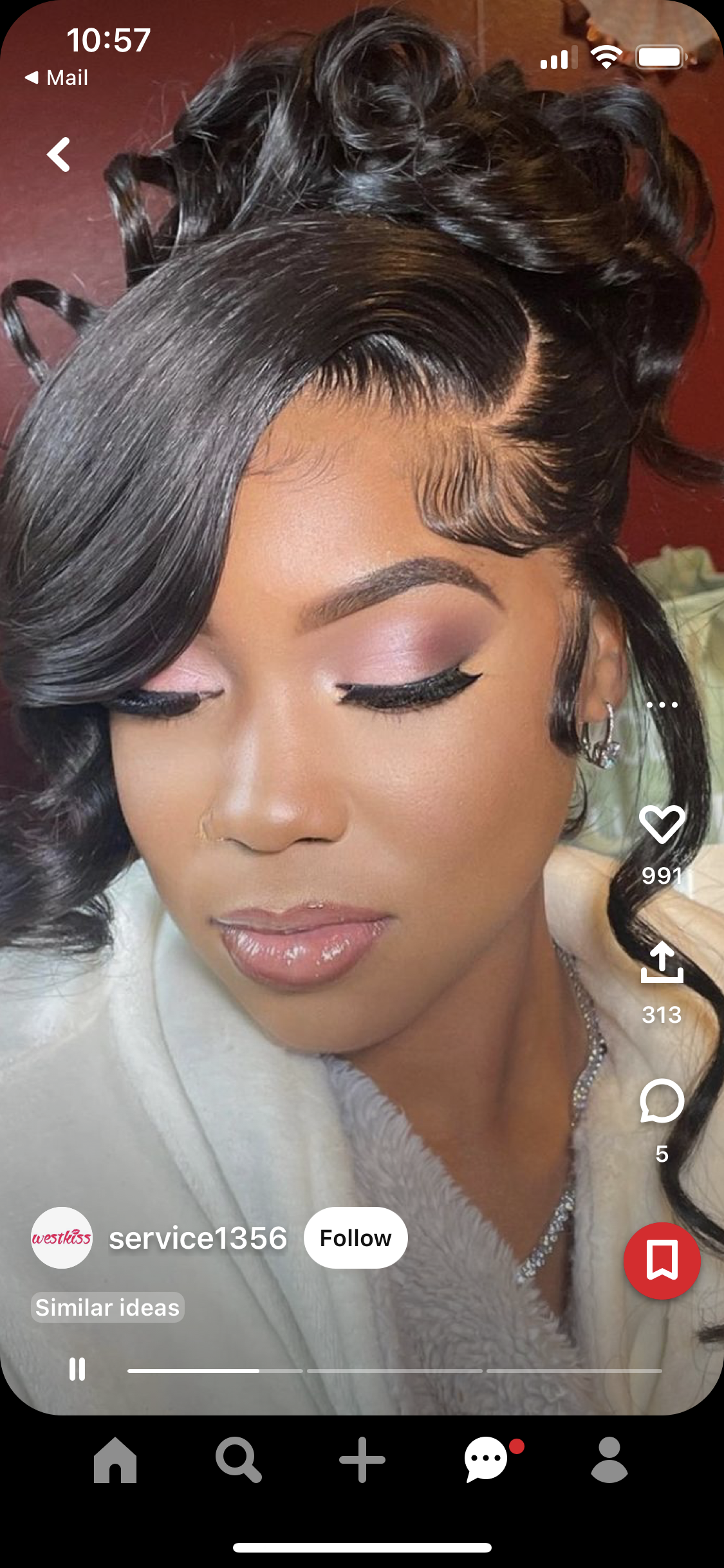Tap the Similar ideas chip
Viewport: 724px width, 1568px height.
[107, 1307]
